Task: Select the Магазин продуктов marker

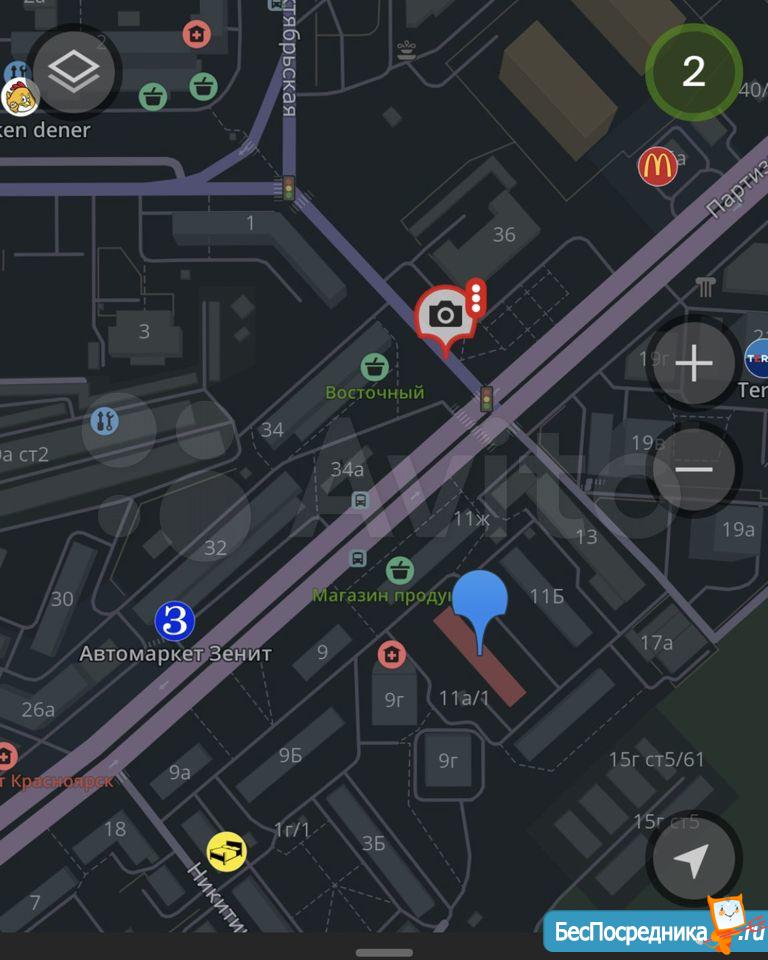Action: pyautogui.click(x=400, y=571)
